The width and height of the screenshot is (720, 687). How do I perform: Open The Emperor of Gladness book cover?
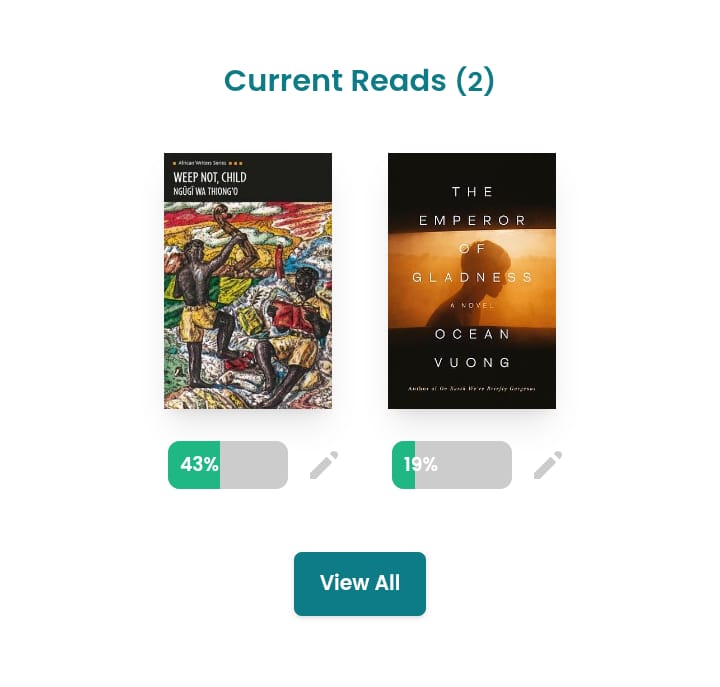(472, 281)
